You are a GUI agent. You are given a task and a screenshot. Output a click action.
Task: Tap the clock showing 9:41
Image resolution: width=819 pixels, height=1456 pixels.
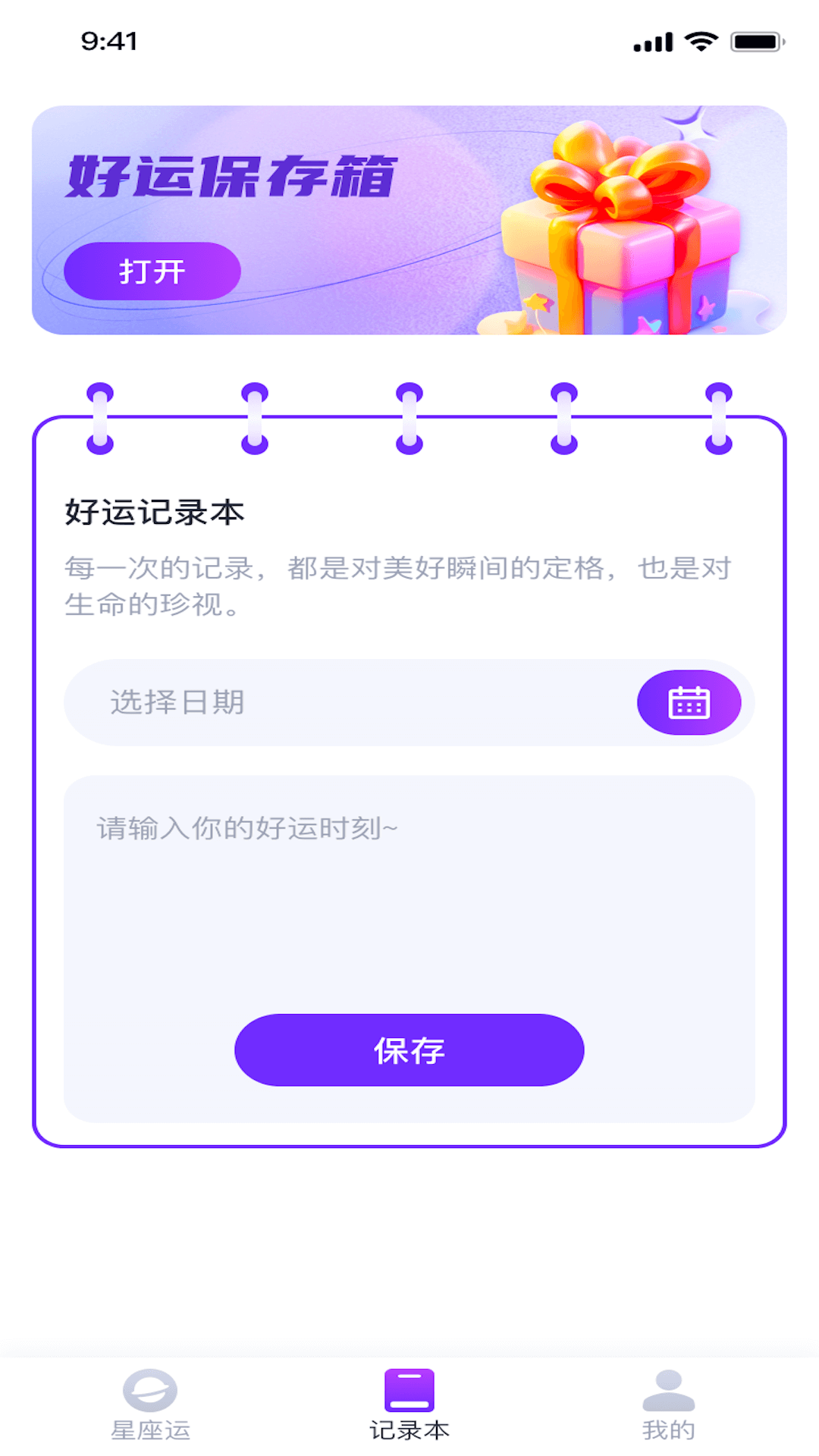click(108, 42)
